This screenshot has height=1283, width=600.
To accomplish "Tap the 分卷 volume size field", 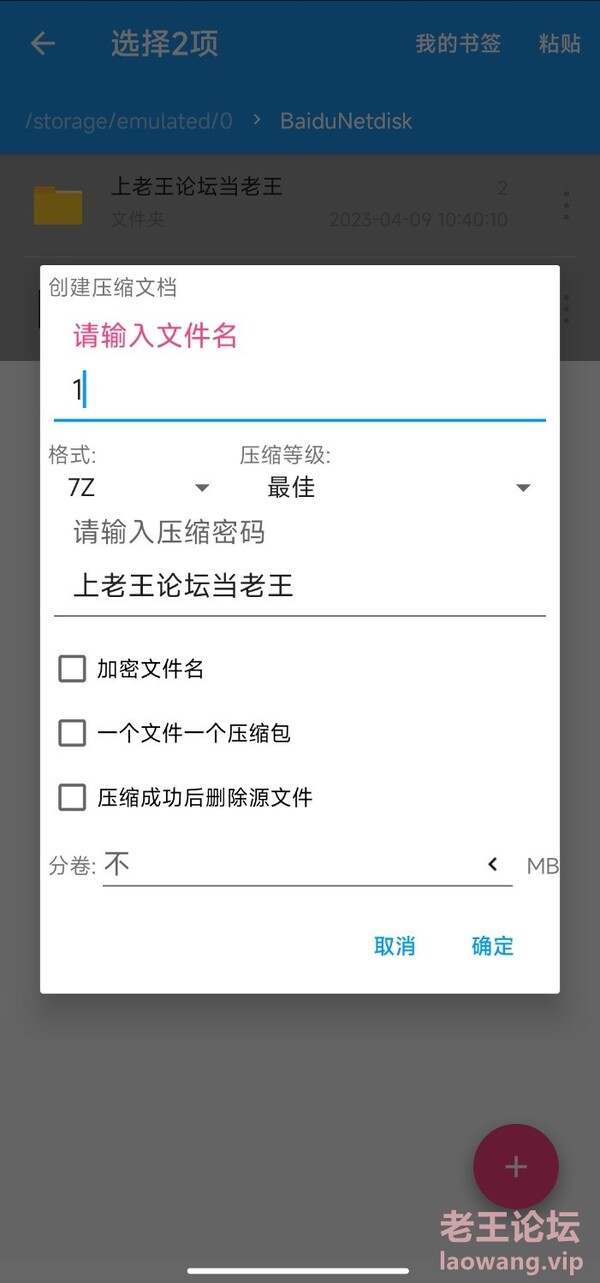I will click(290, 865).
